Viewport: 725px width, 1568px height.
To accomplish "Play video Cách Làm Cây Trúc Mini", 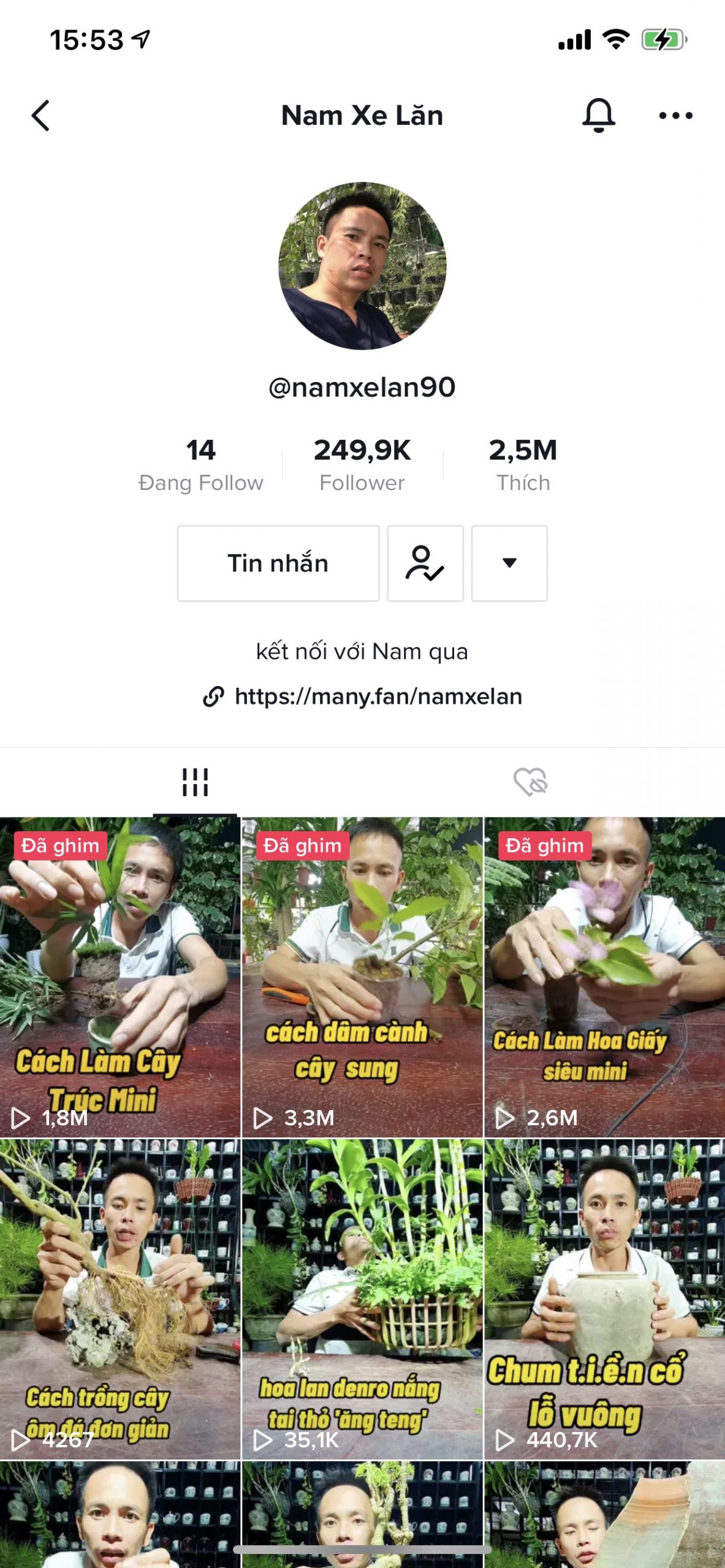I will click(x=120, y=977).
